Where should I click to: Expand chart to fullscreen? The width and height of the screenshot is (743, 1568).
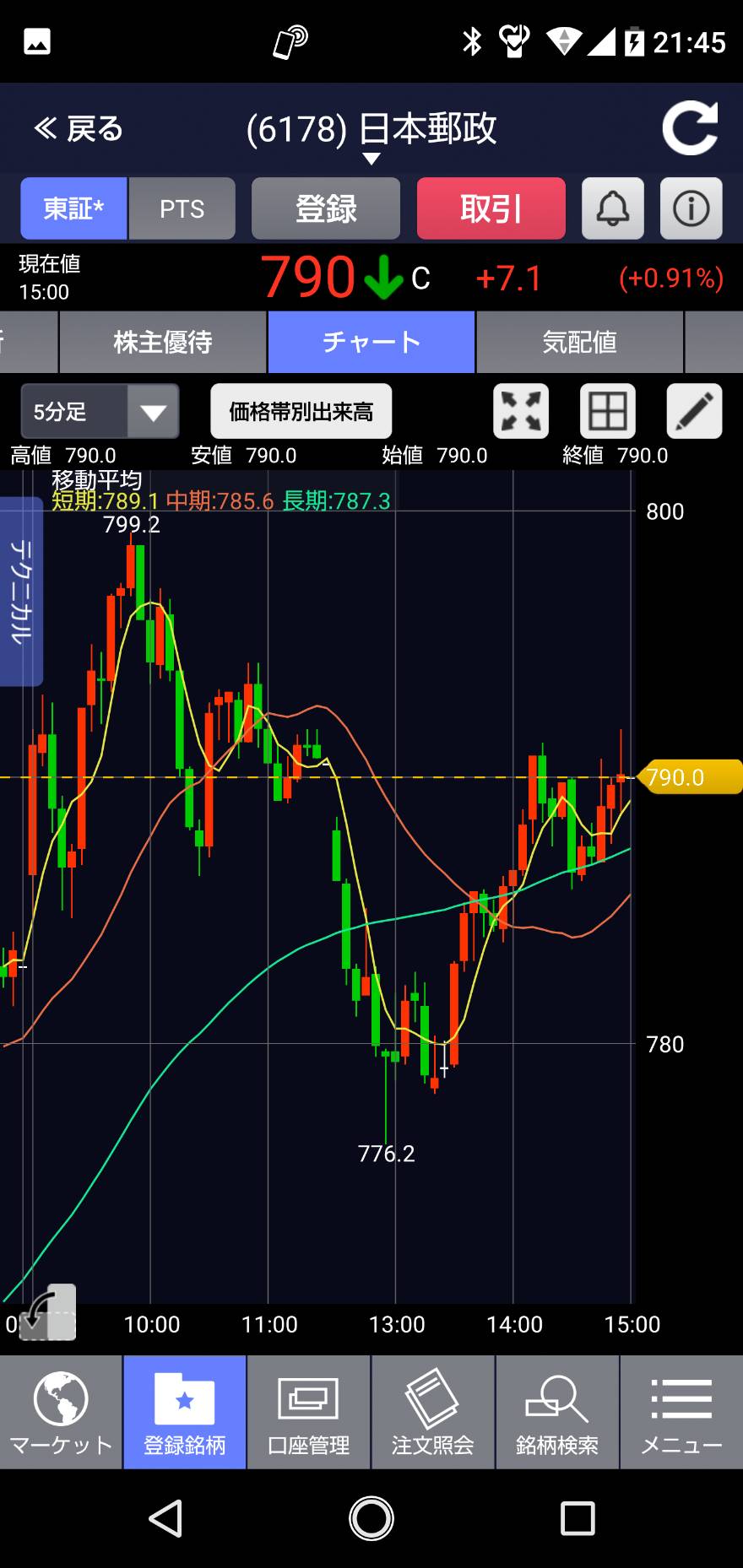521,411
